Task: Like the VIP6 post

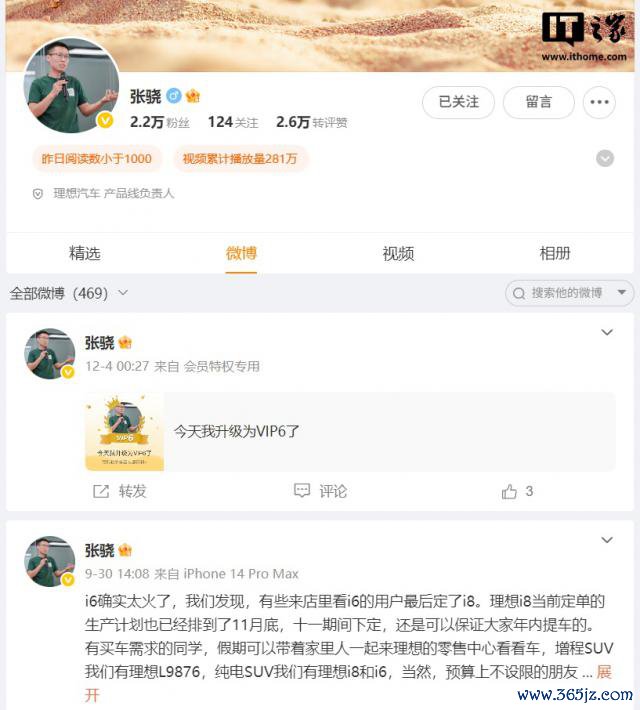Action: (517, 491)
